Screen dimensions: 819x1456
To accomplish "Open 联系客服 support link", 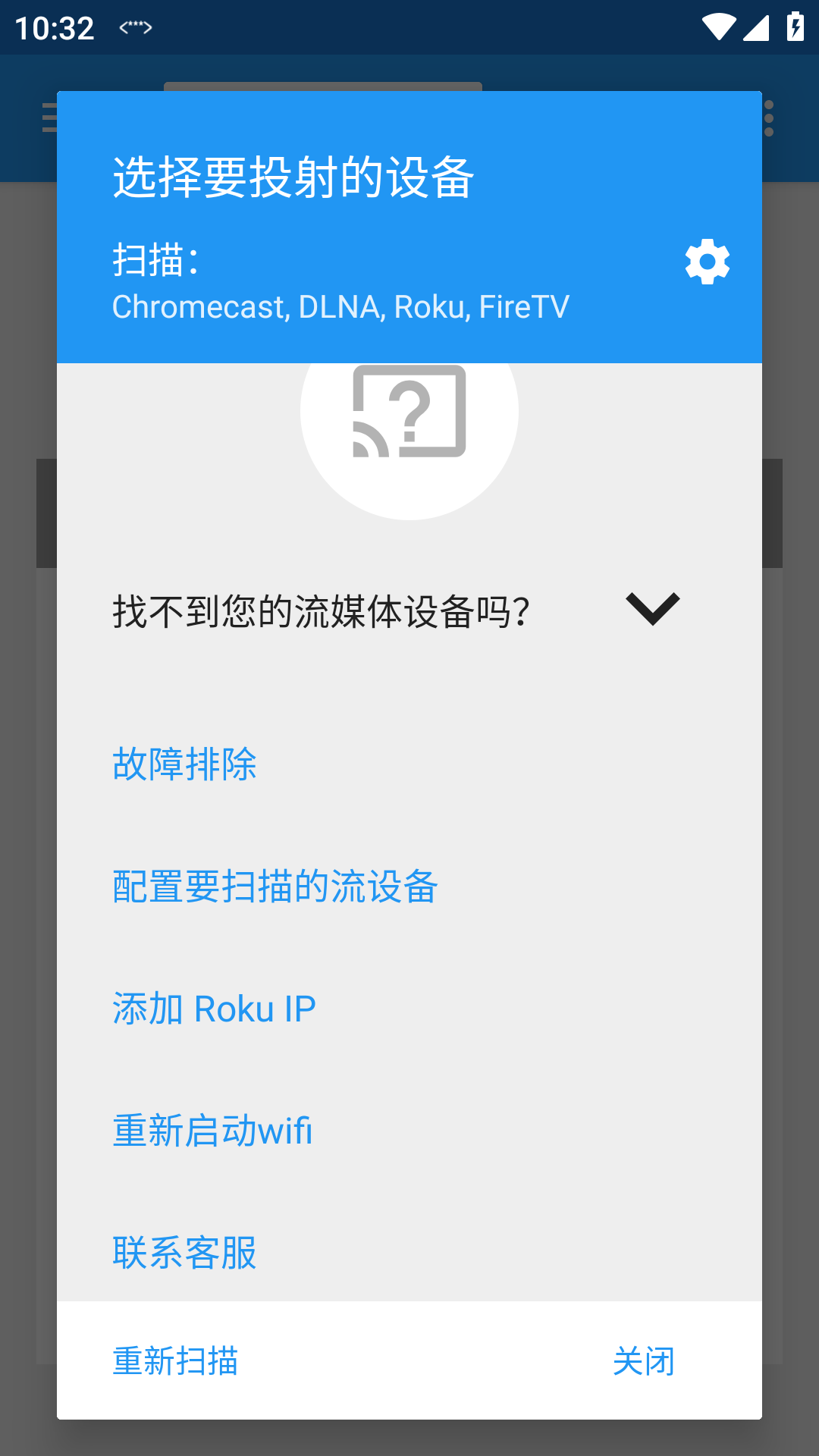I will [x=185, y=1252].
